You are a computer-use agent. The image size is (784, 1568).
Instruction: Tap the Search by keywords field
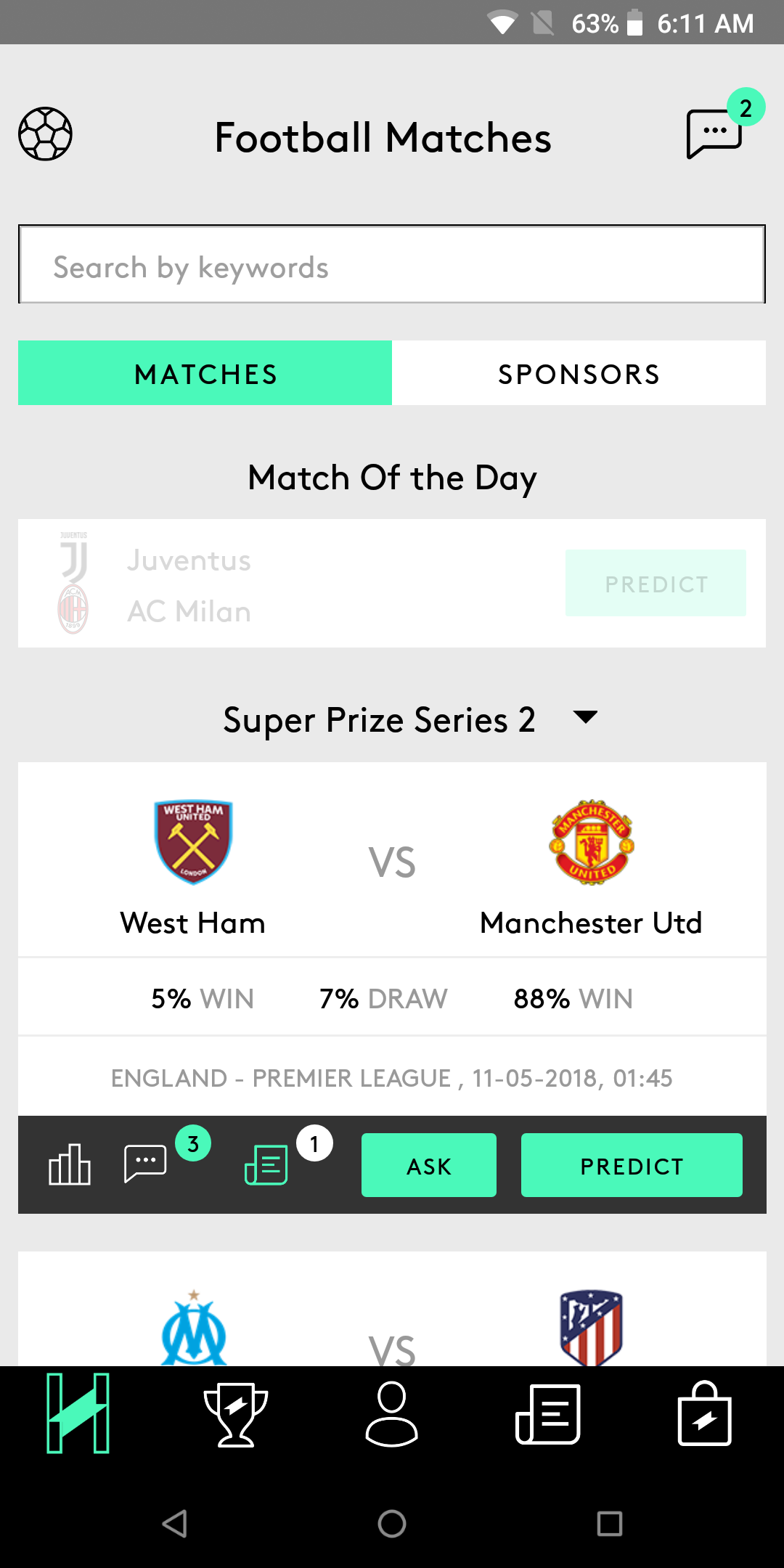[392, 264]
